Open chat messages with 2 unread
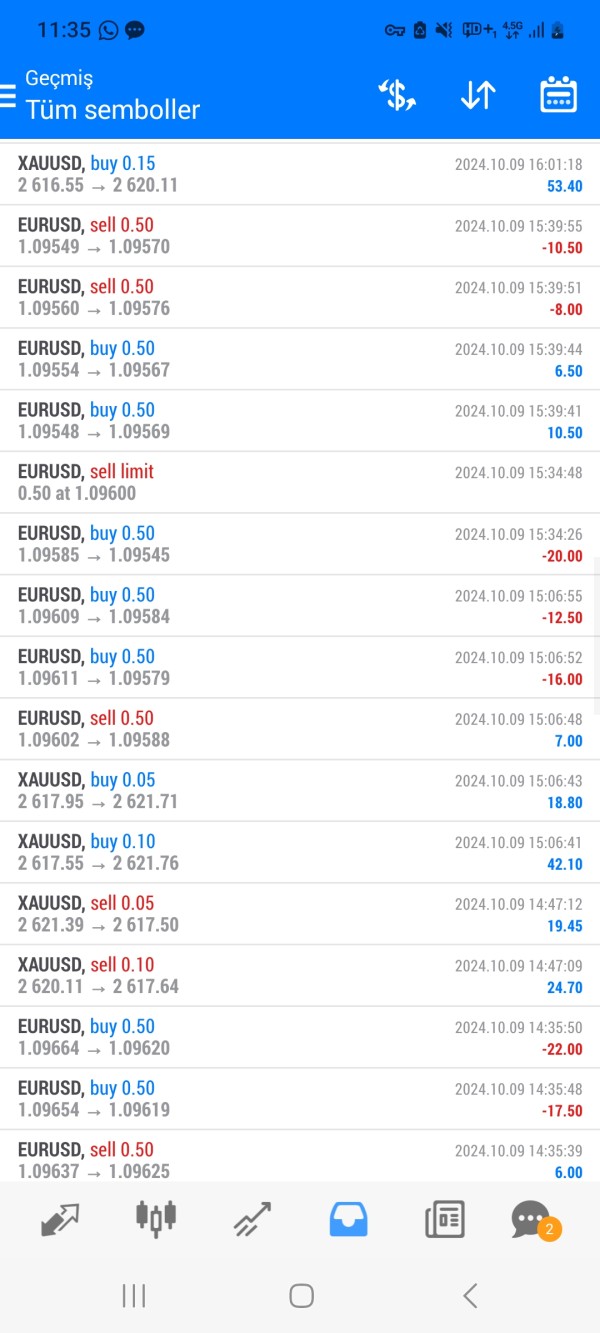Image resolution: width=600 pixels, height=1333 pixels. click(533, 1220)
